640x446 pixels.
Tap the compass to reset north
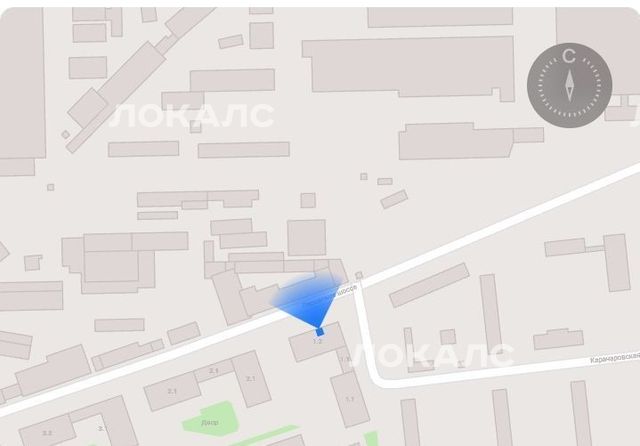click(569, 85)
